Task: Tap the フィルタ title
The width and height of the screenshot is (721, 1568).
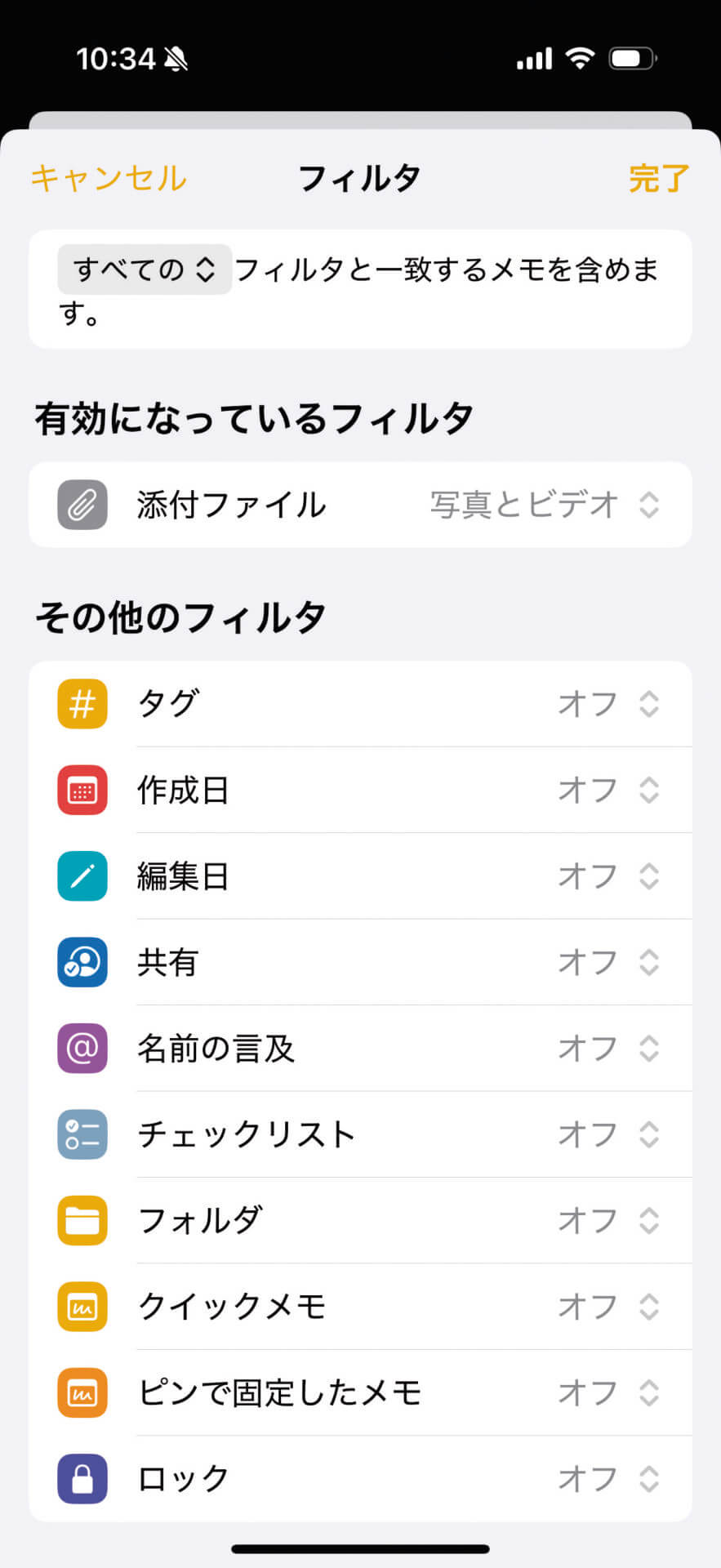Action: [x=360, y=177]
